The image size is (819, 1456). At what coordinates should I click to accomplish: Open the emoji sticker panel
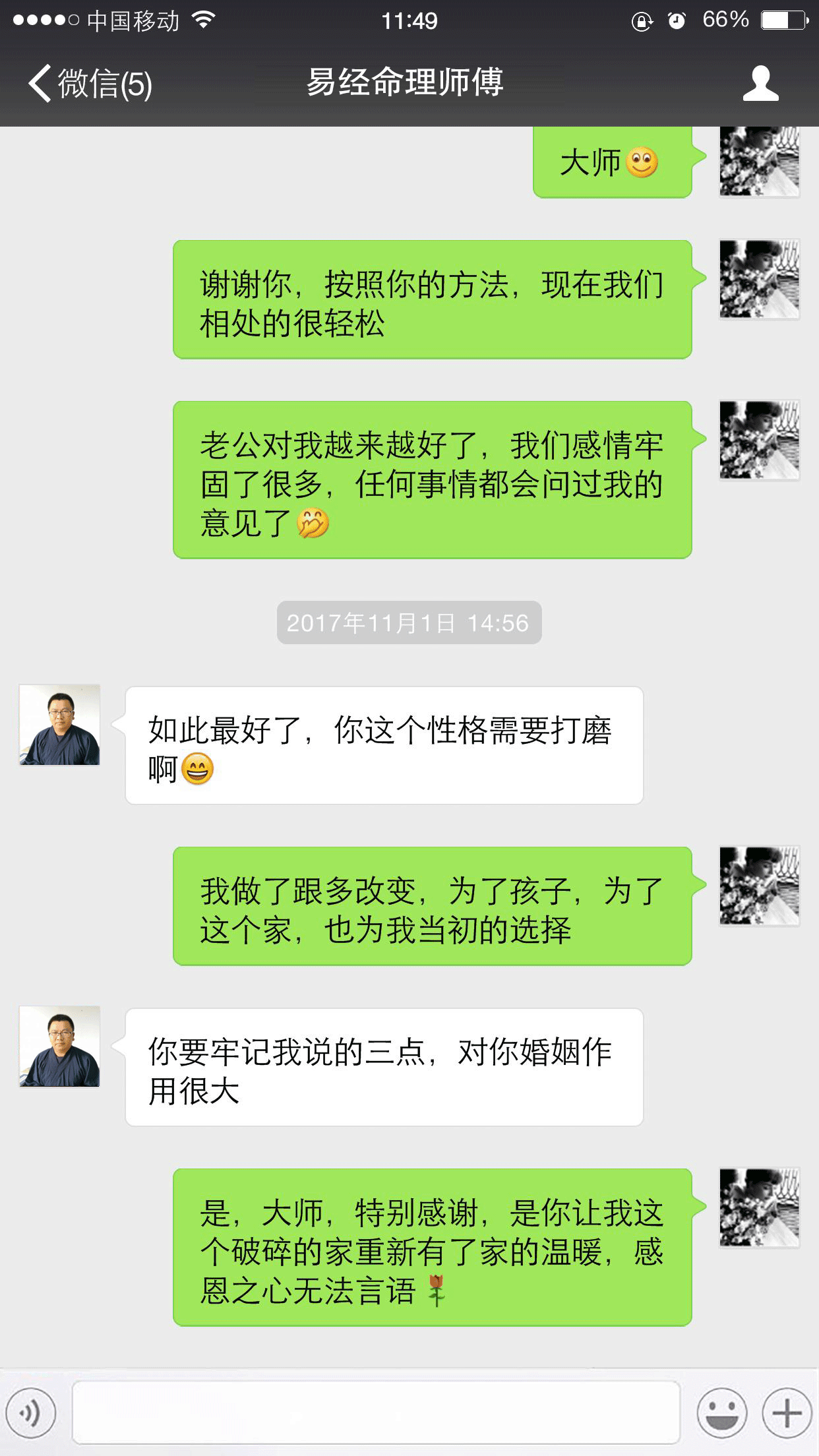pyautogui.click(x=722, y=1413)
